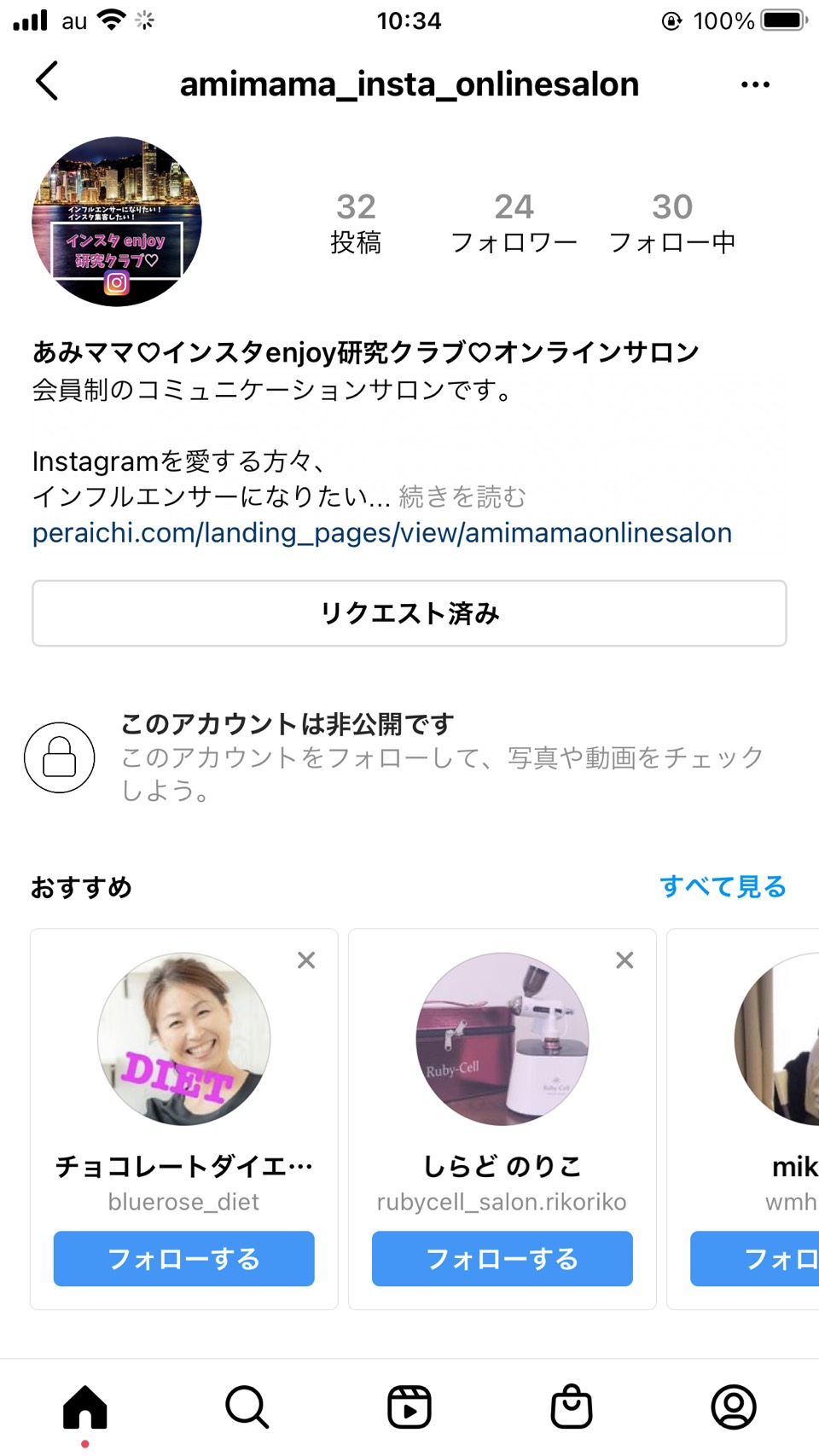Open the しらど のりこ profile picture
This screenshot has height=1456, width=819.
[502, 1039]
